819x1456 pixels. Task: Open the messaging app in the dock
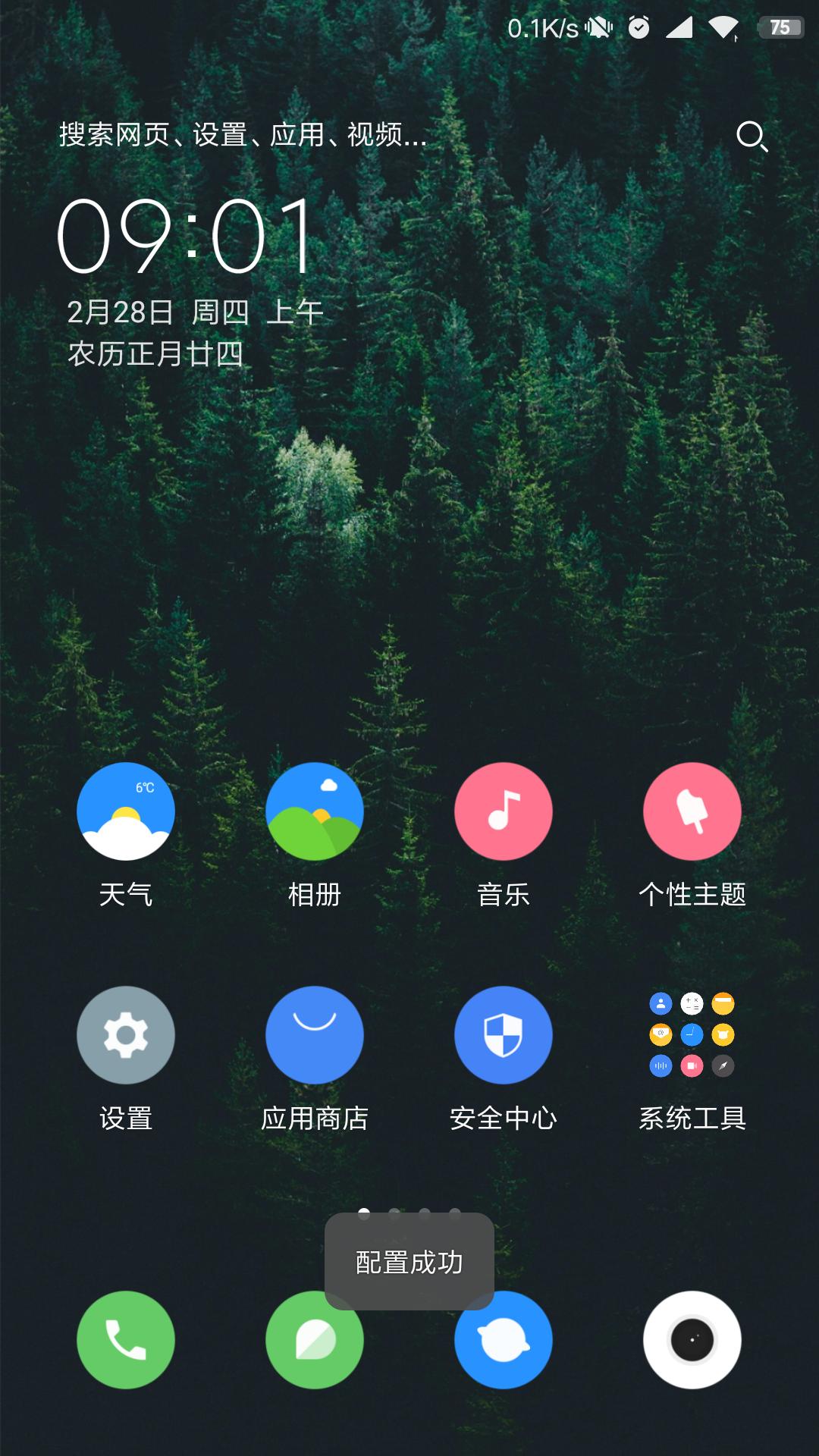315,1340
